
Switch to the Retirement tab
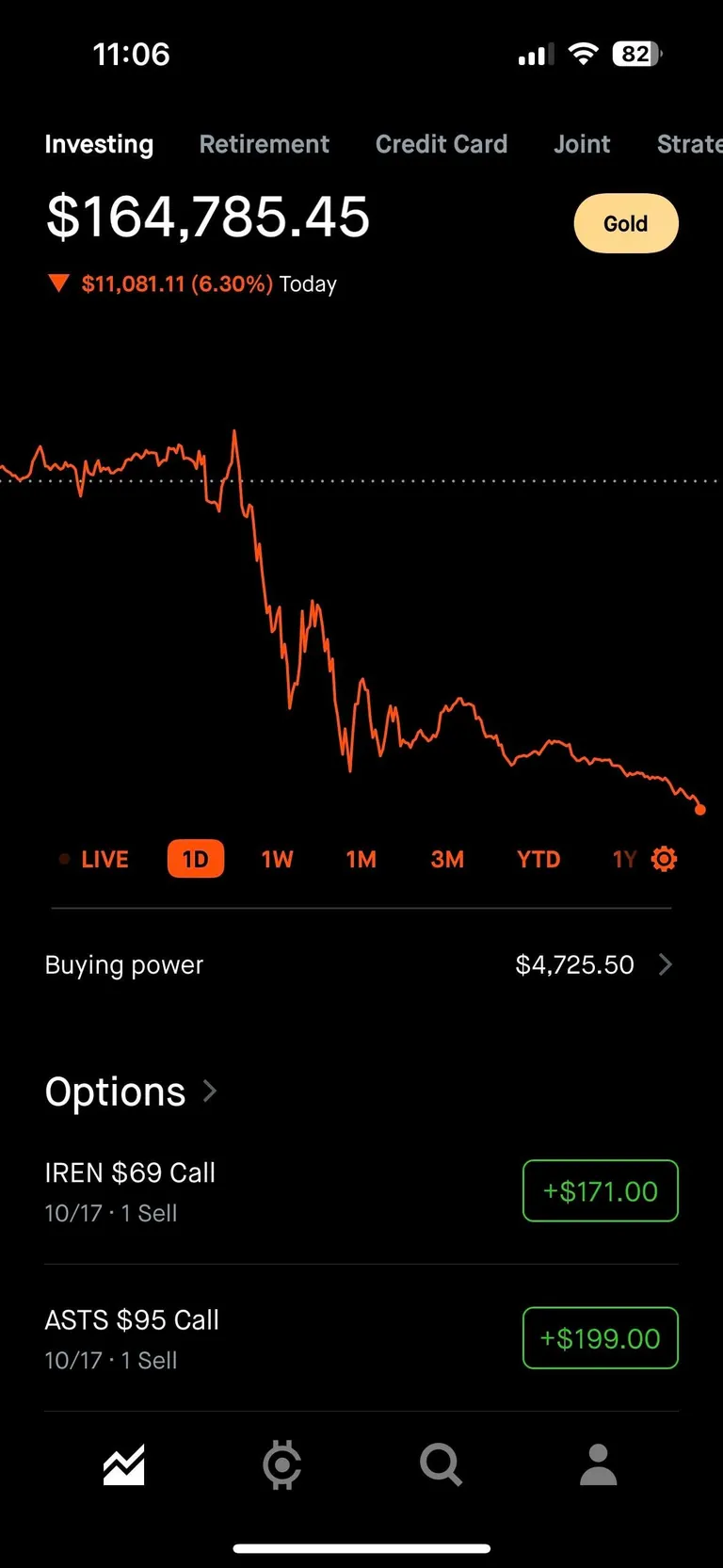click(264, 144)
